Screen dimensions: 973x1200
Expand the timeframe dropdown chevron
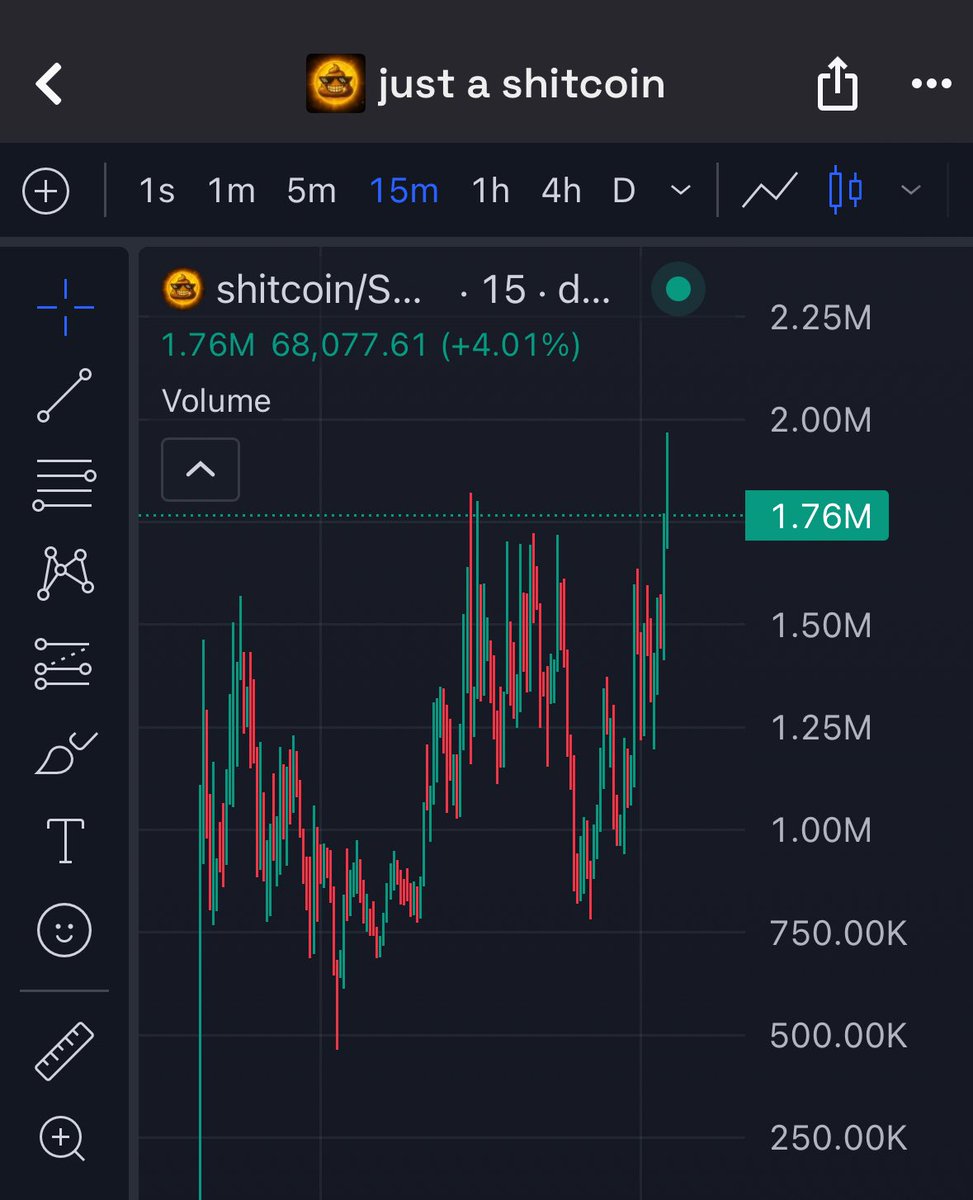680,190
